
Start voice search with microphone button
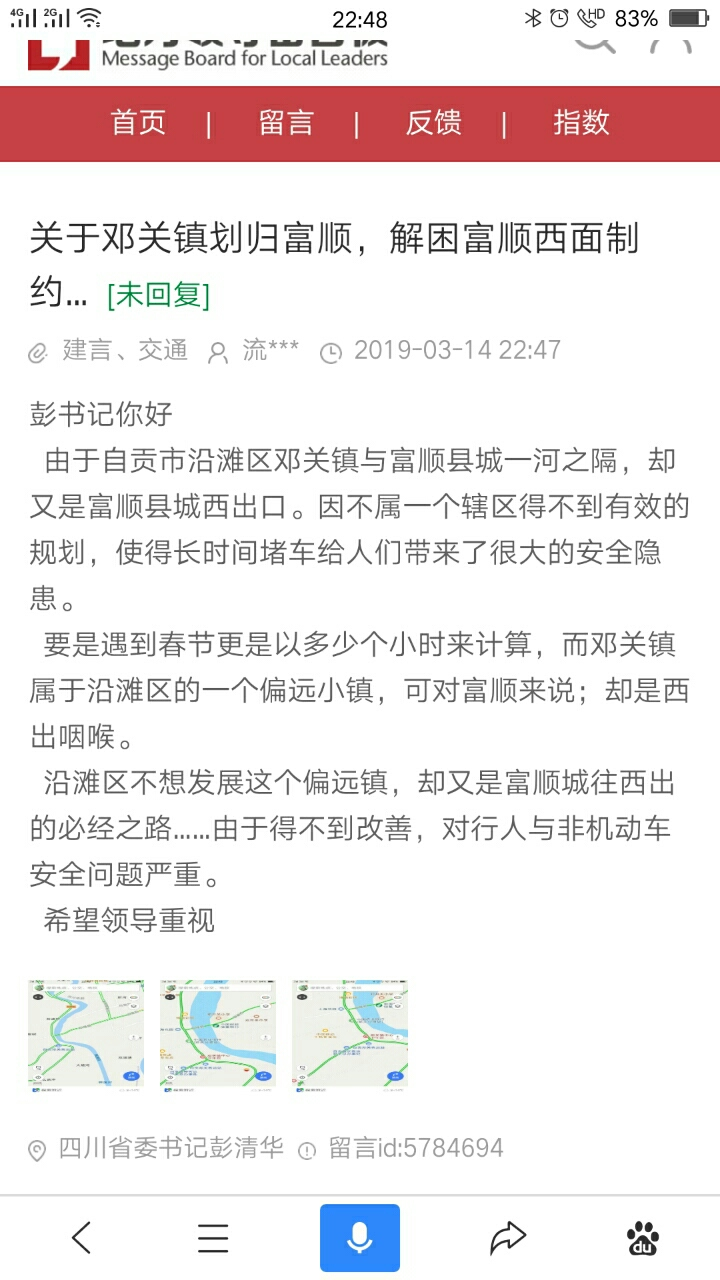360,1238
